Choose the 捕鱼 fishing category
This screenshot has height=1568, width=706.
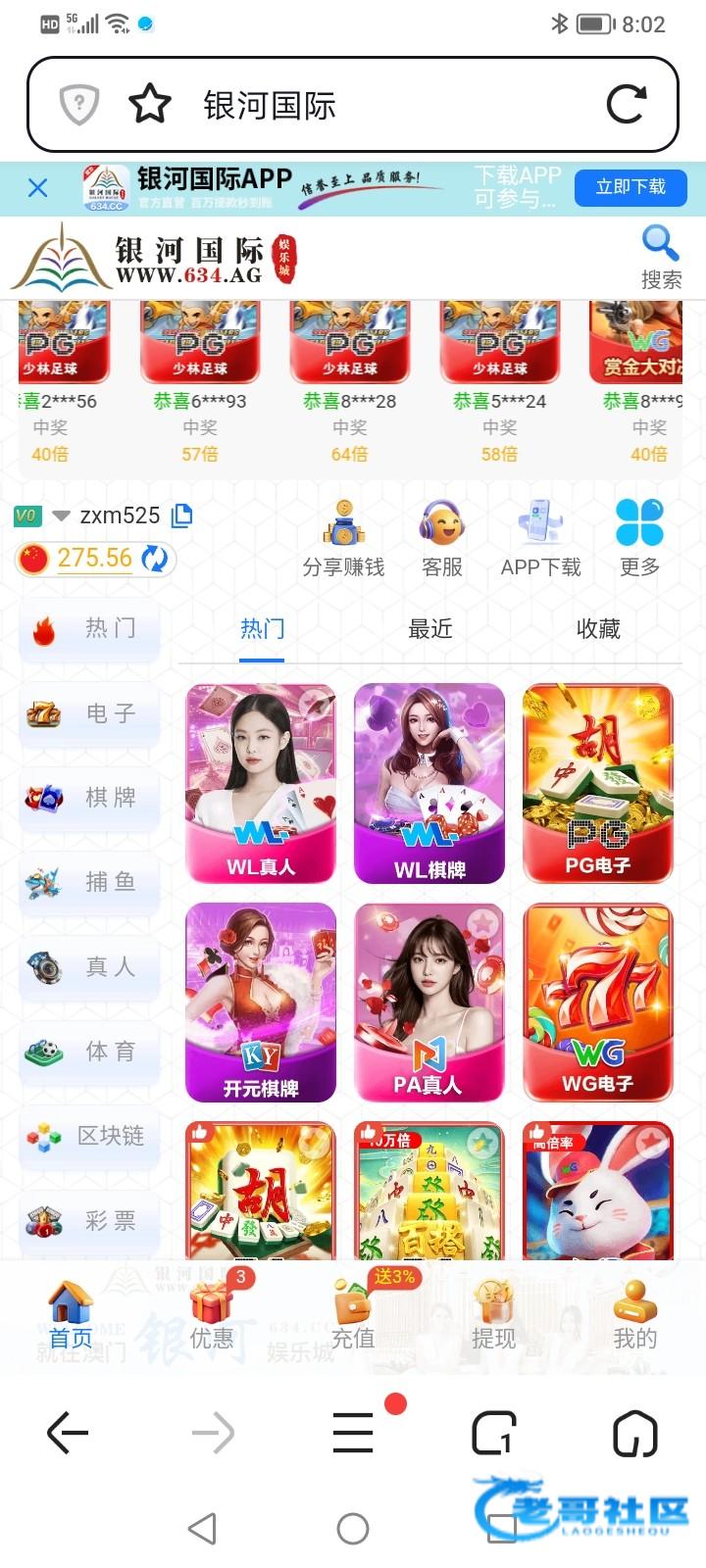[89, 882]
